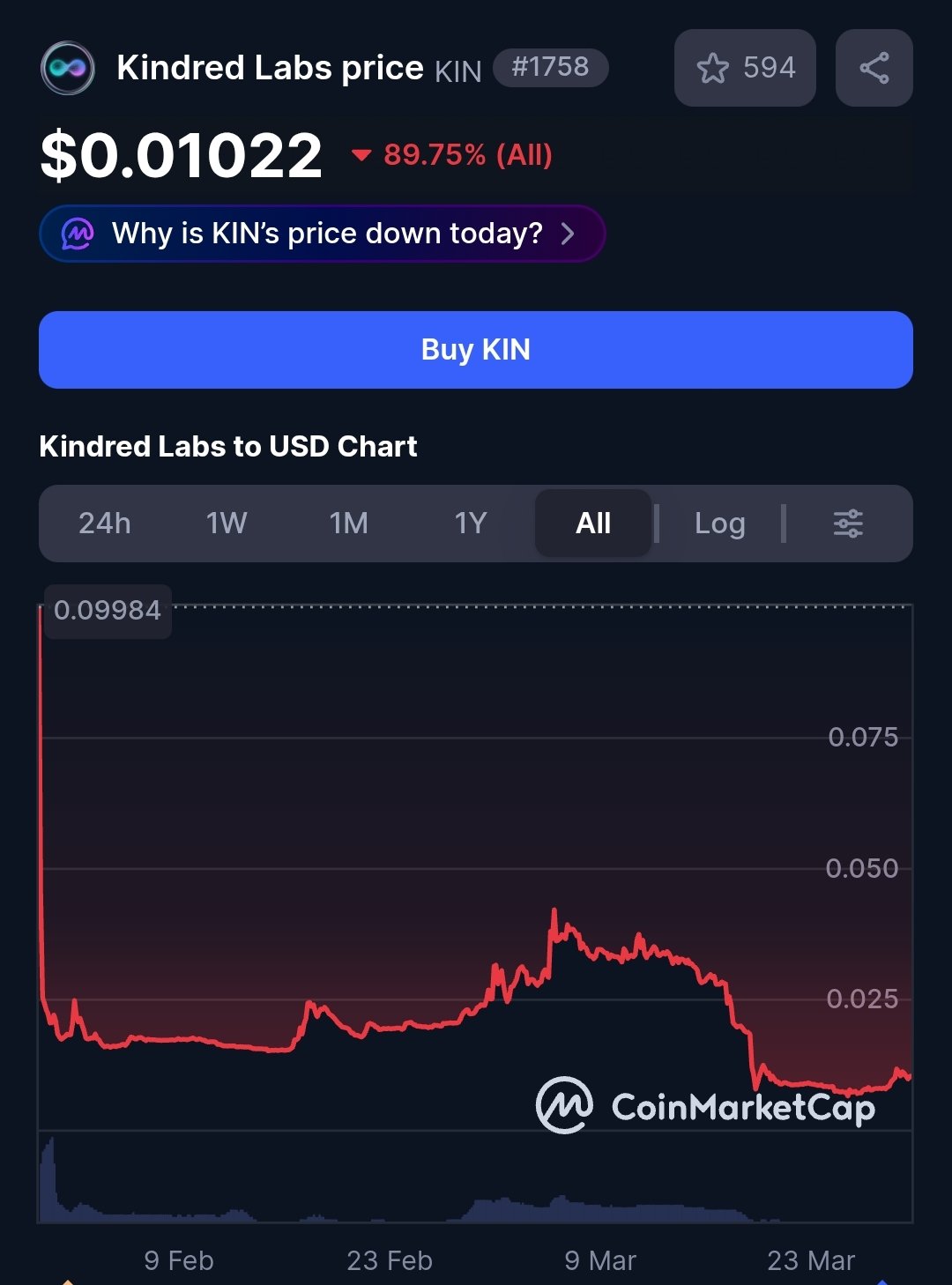Toggle the Log scale option
952x1285 pixels.
point(719,524)
